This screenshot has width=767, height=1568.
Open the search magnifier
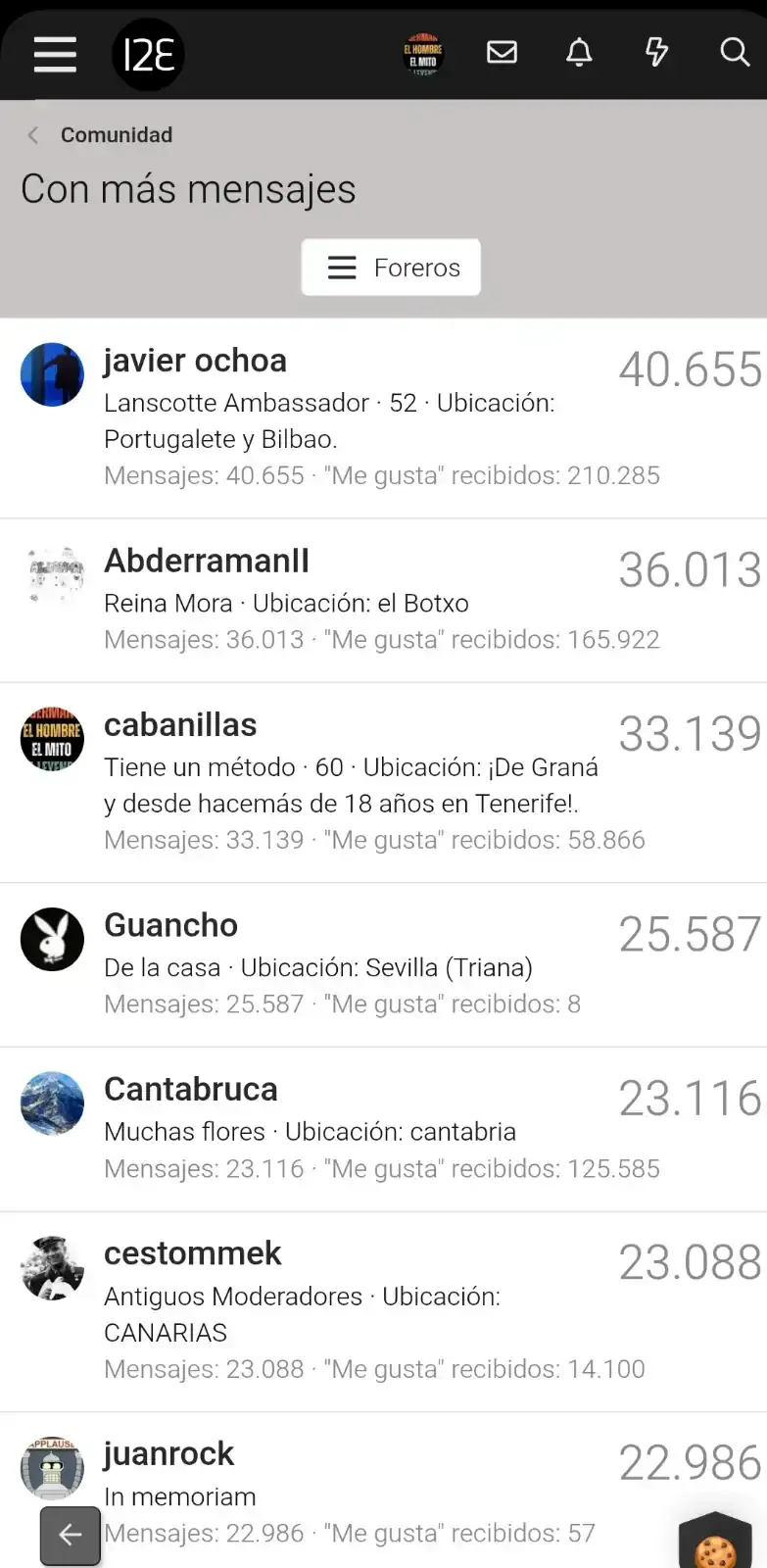[735, 52]
